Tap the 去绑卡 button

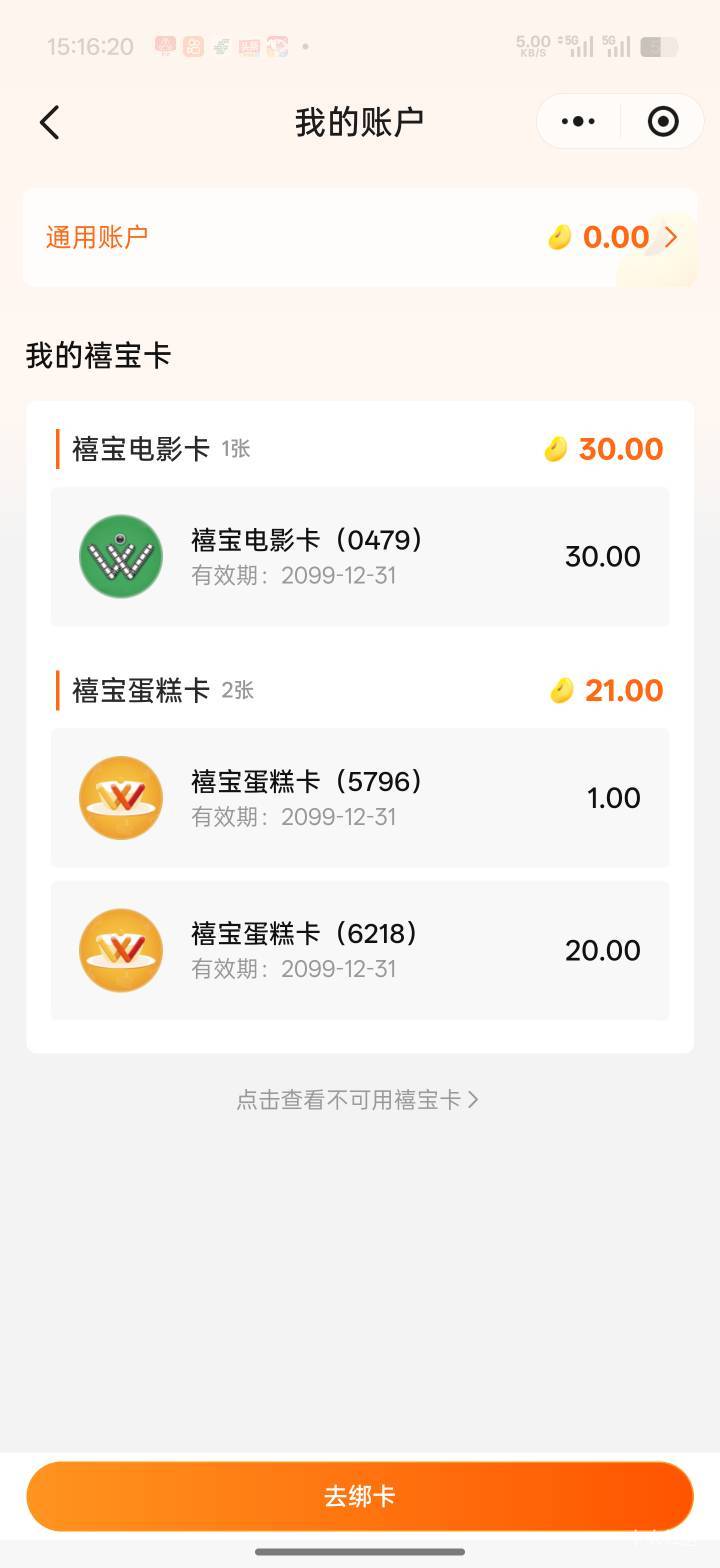pyautogui.click(x=360, y=1496)
